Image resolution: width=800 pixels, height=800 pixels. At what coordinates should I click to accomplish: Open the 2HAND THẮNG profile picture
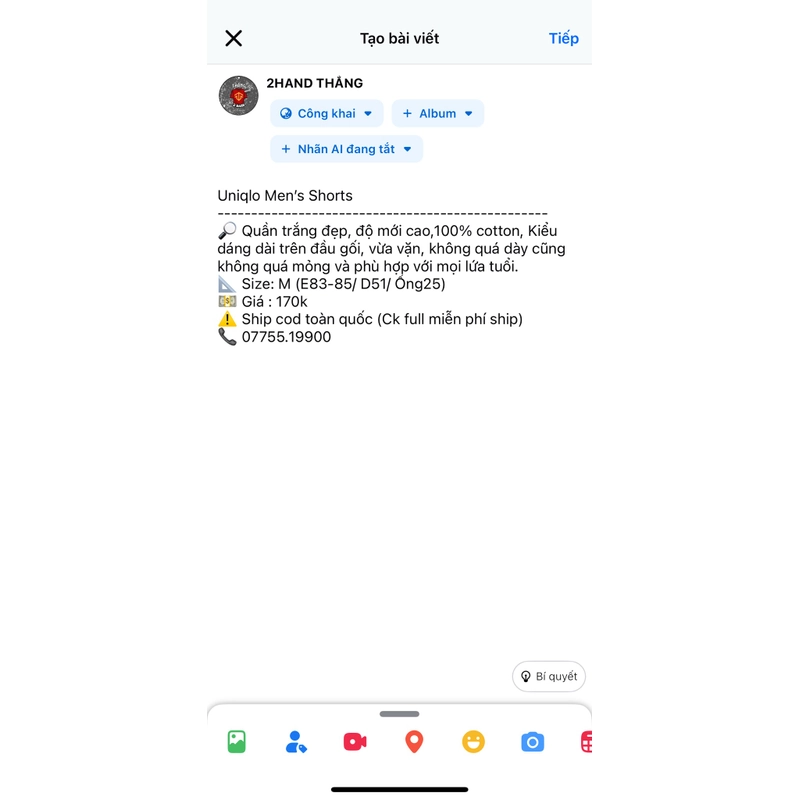click(x=238, y=95)
